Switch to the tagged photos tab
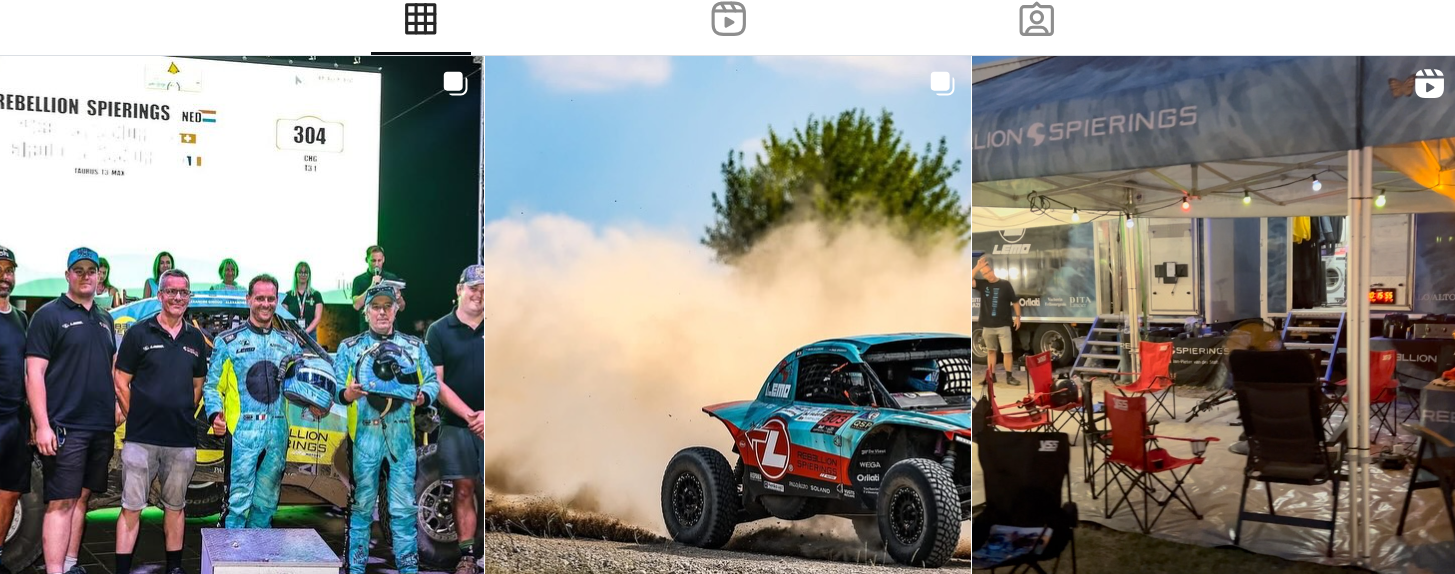The image size is (1455, 574). pos(1036,20)
